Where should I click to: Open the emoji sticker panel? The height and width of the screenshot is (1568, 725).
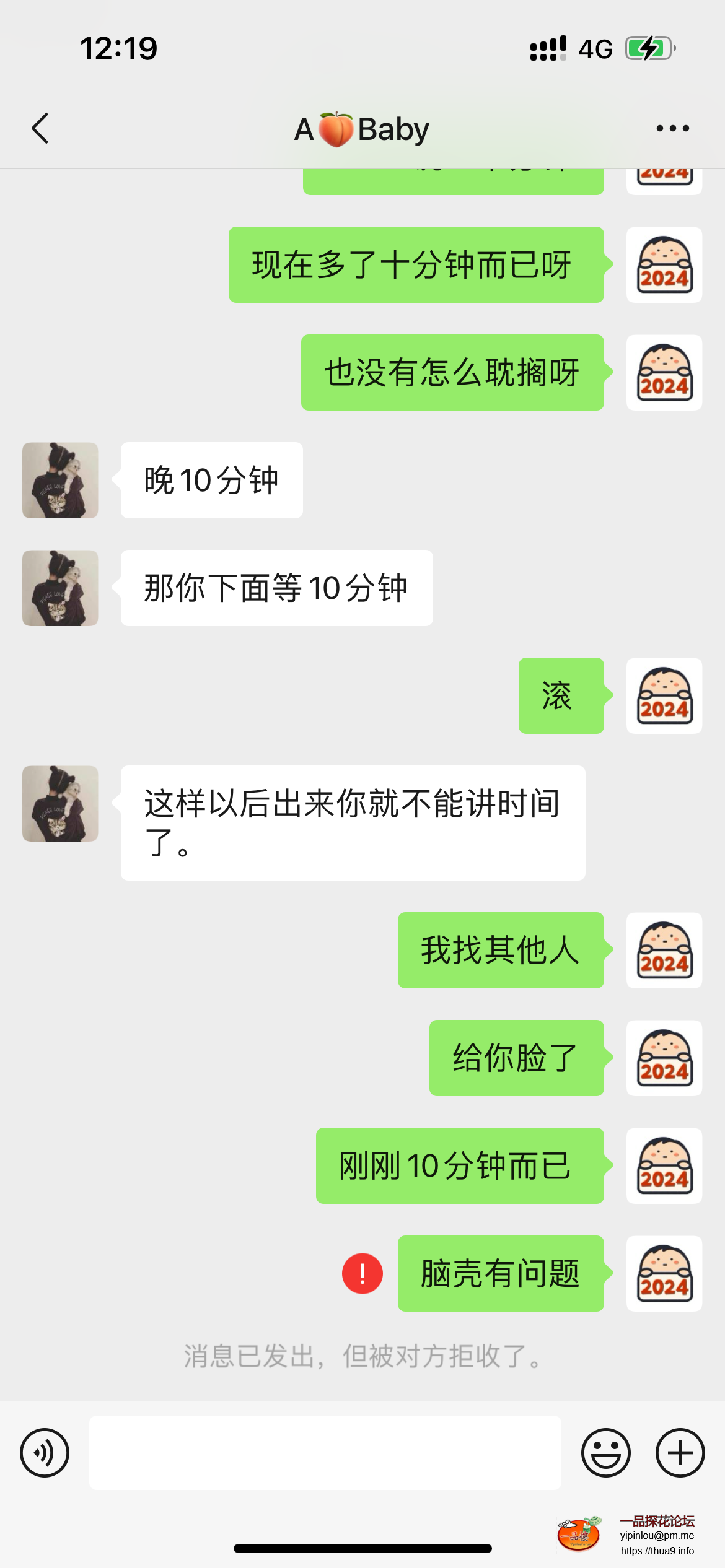tap(605, 1453)
